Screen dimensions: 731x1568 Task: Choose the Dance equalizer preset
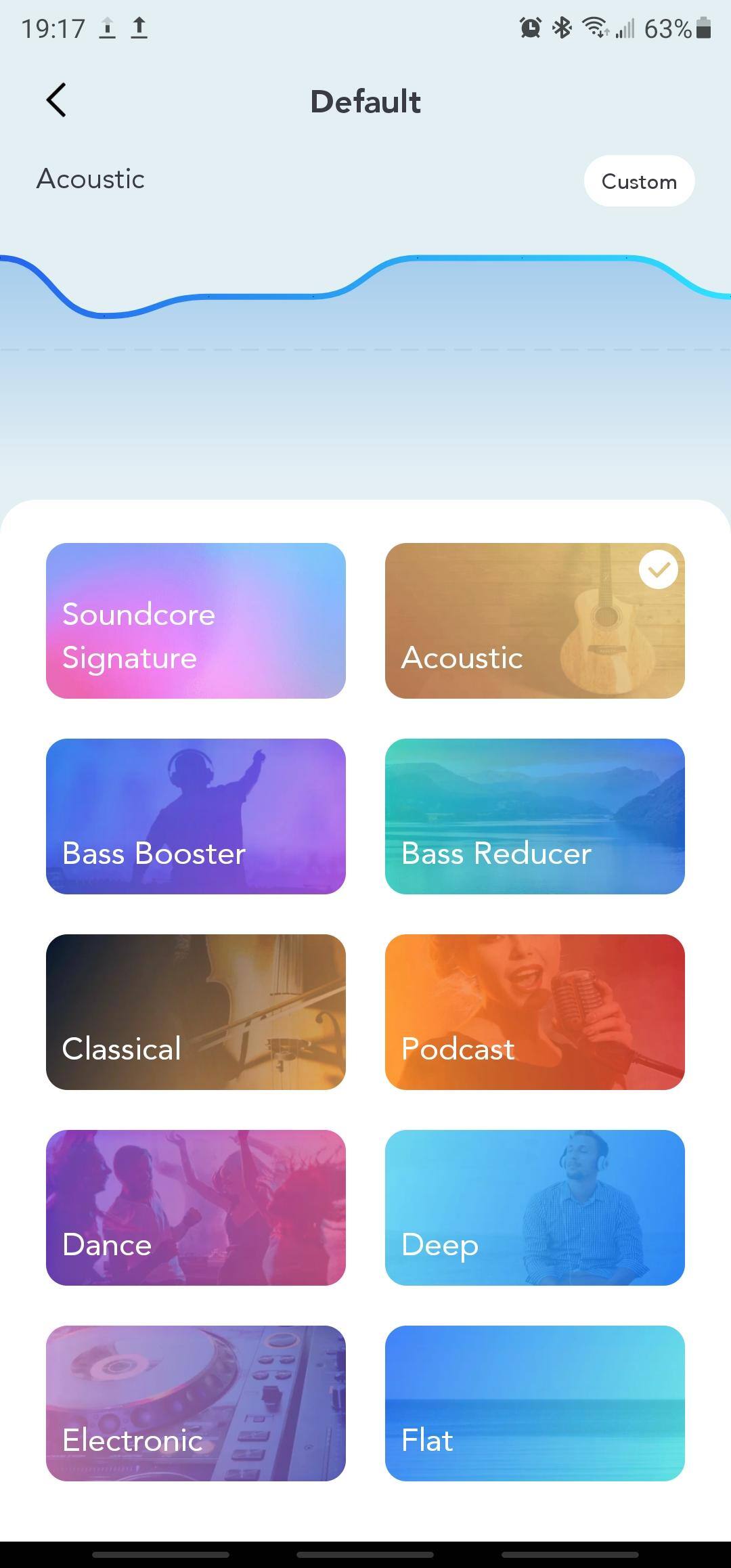(x=196, y=1207)
